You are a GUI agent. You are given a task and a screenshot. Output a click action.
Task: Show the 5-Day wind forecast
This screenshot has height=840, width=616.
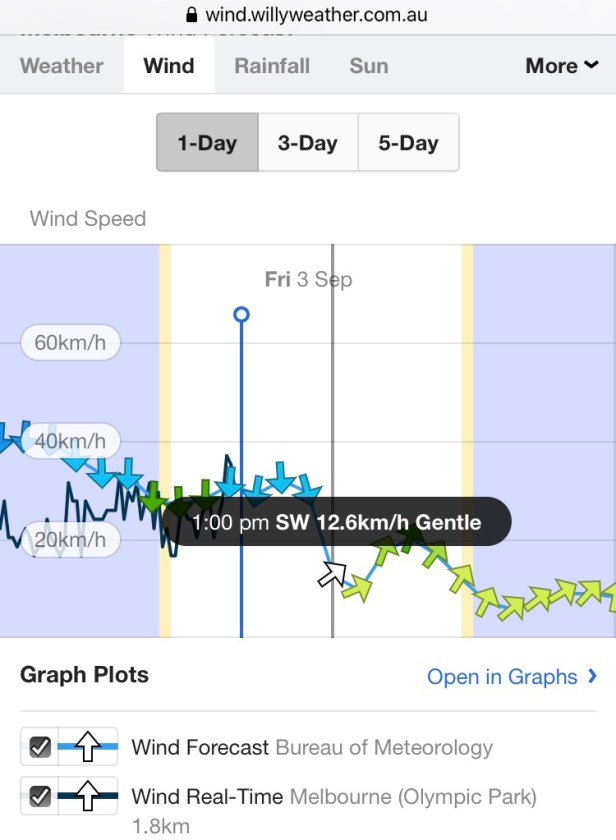pyautogui.click(x=408, y=143)
